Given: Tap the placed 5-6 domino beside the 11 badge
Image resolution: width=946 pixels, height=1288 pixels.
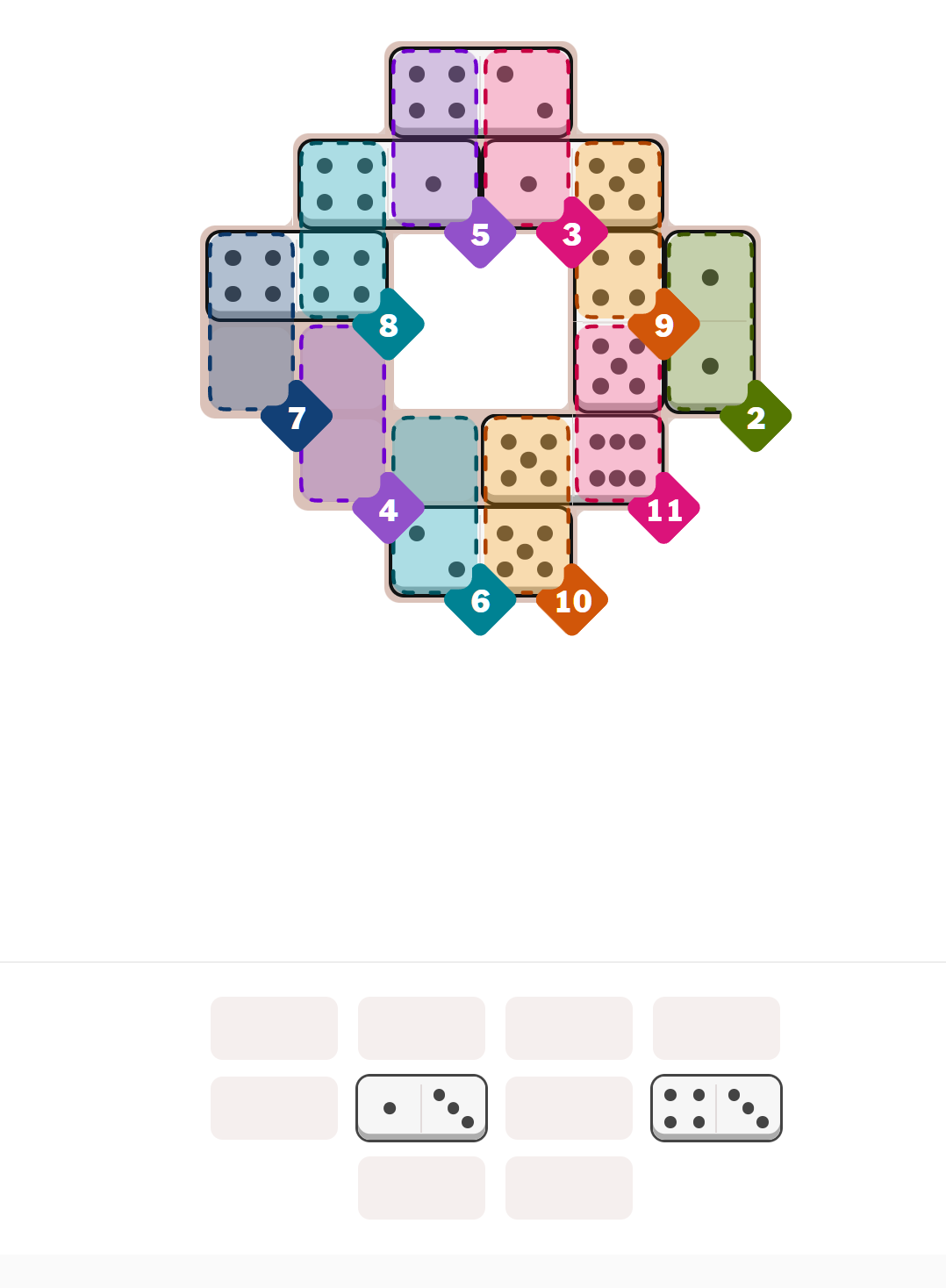Looking at the screenshot, I should point(572,460).
